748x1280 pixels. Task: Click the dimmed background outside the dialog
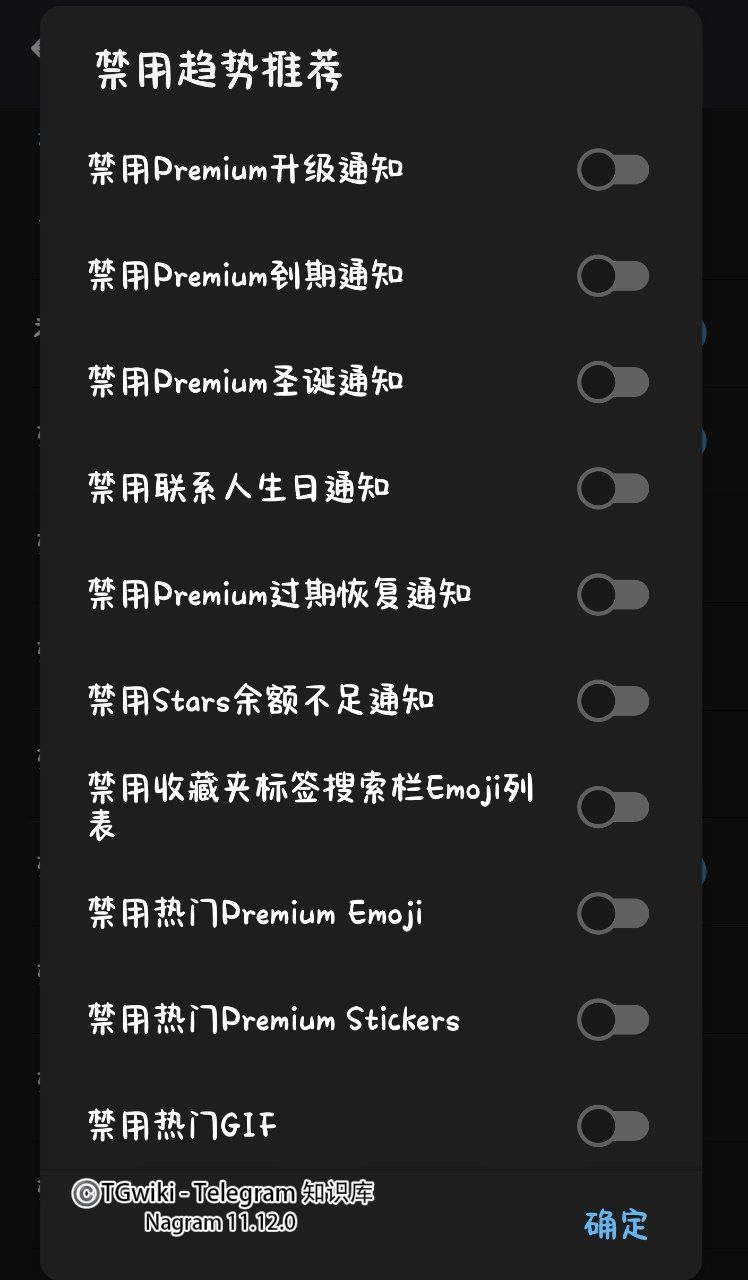722,640
